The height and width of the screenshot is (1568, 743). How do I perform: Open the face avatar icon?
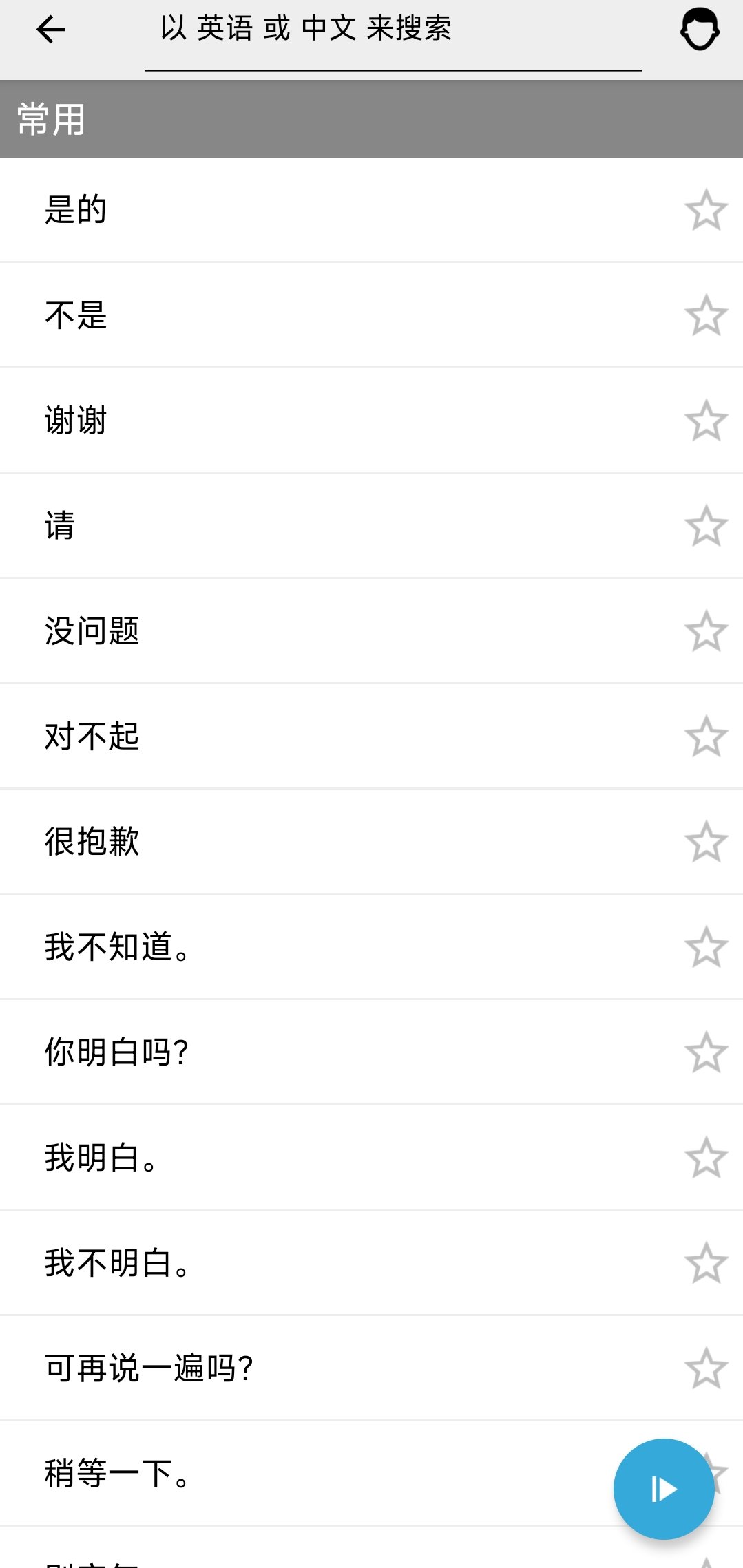(x=700, y=30)
